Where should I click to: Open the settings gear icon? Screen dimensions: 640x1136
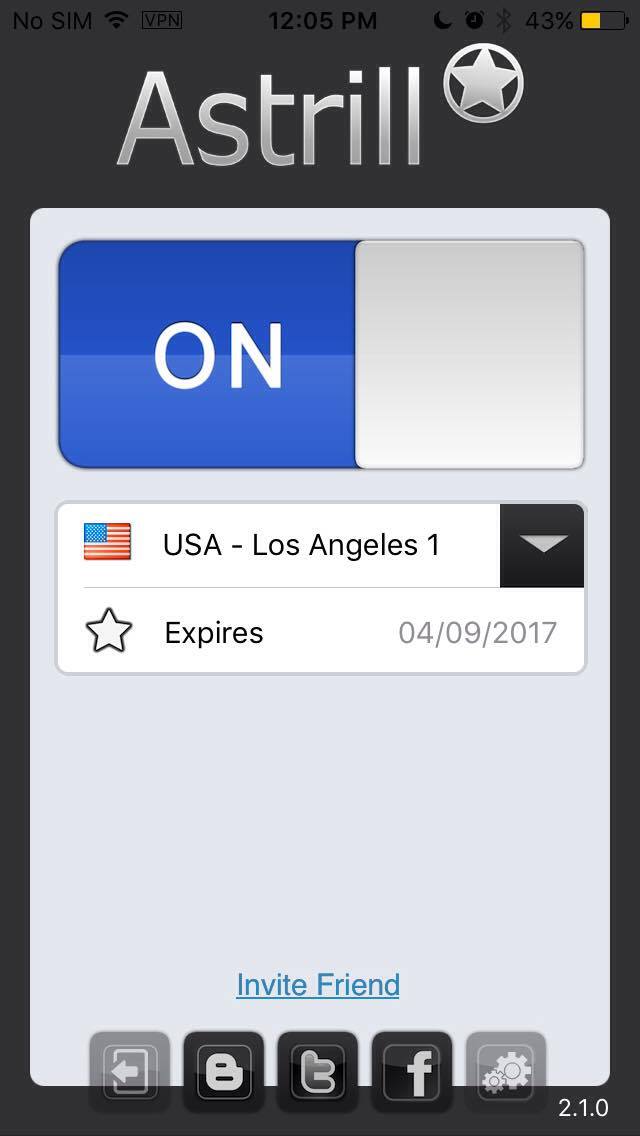506,1072
